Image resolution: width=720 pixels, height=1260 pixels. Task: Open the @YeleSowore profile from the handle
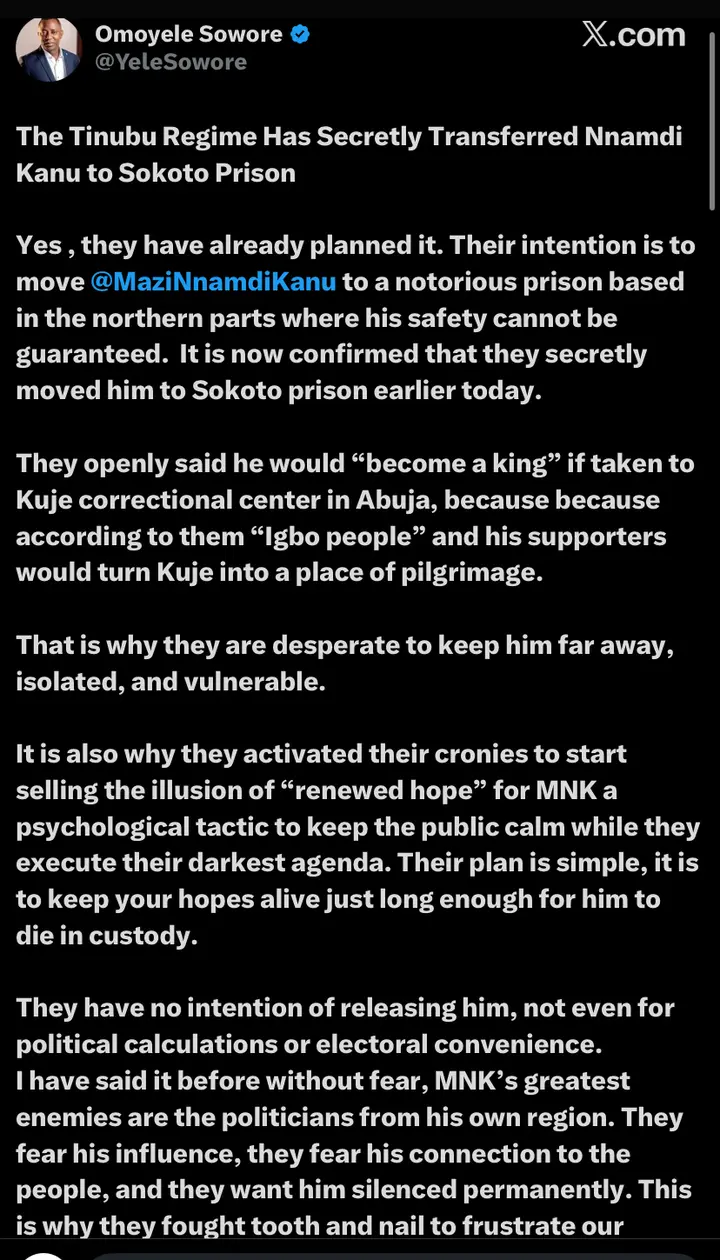pos(170,63)
